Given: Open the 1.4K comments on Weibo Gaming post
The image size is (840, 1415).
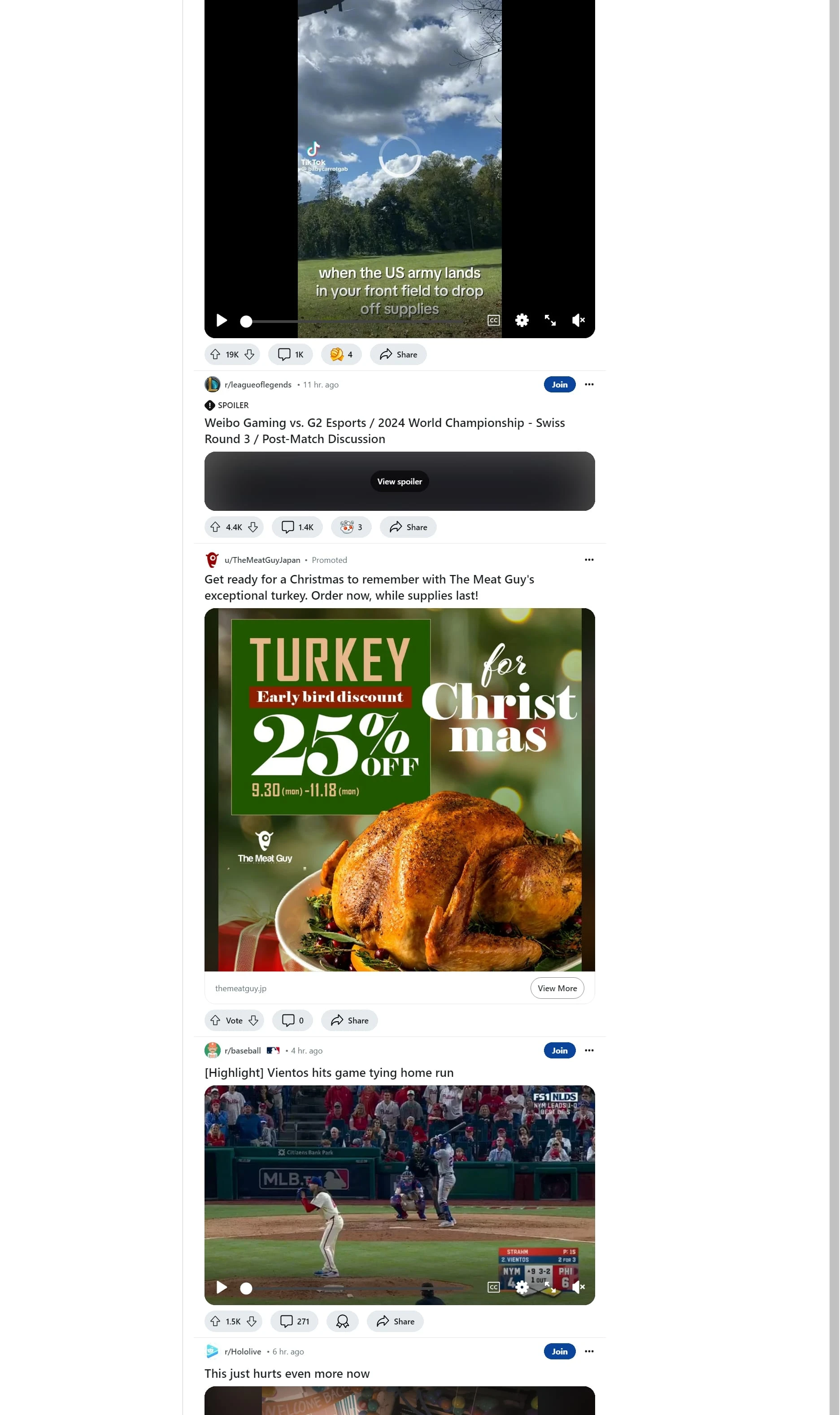Looking at the screenshot, I should click(x=297, y=527).
